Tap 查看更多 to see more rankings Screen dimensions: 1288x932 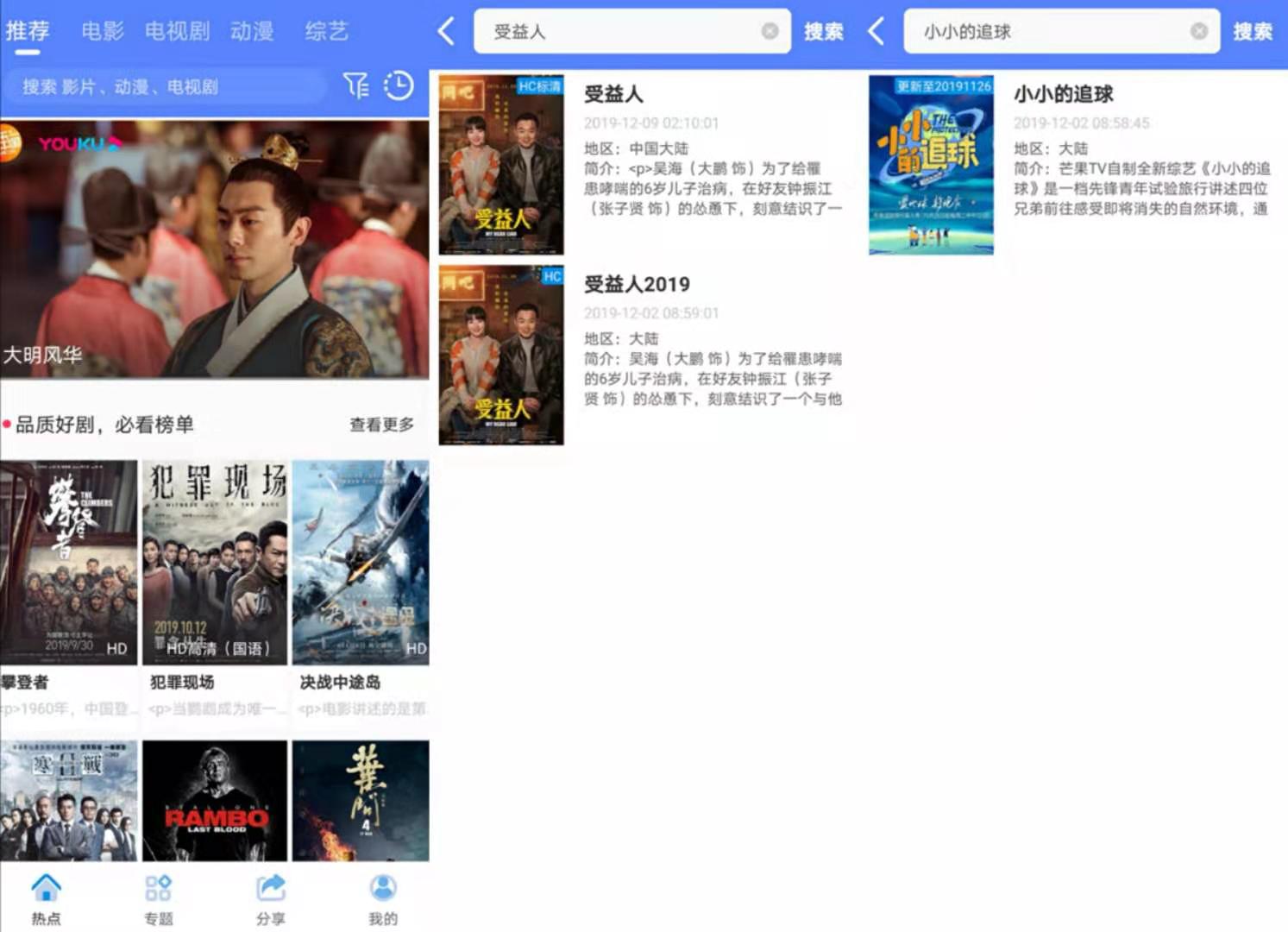coord(381,425)
